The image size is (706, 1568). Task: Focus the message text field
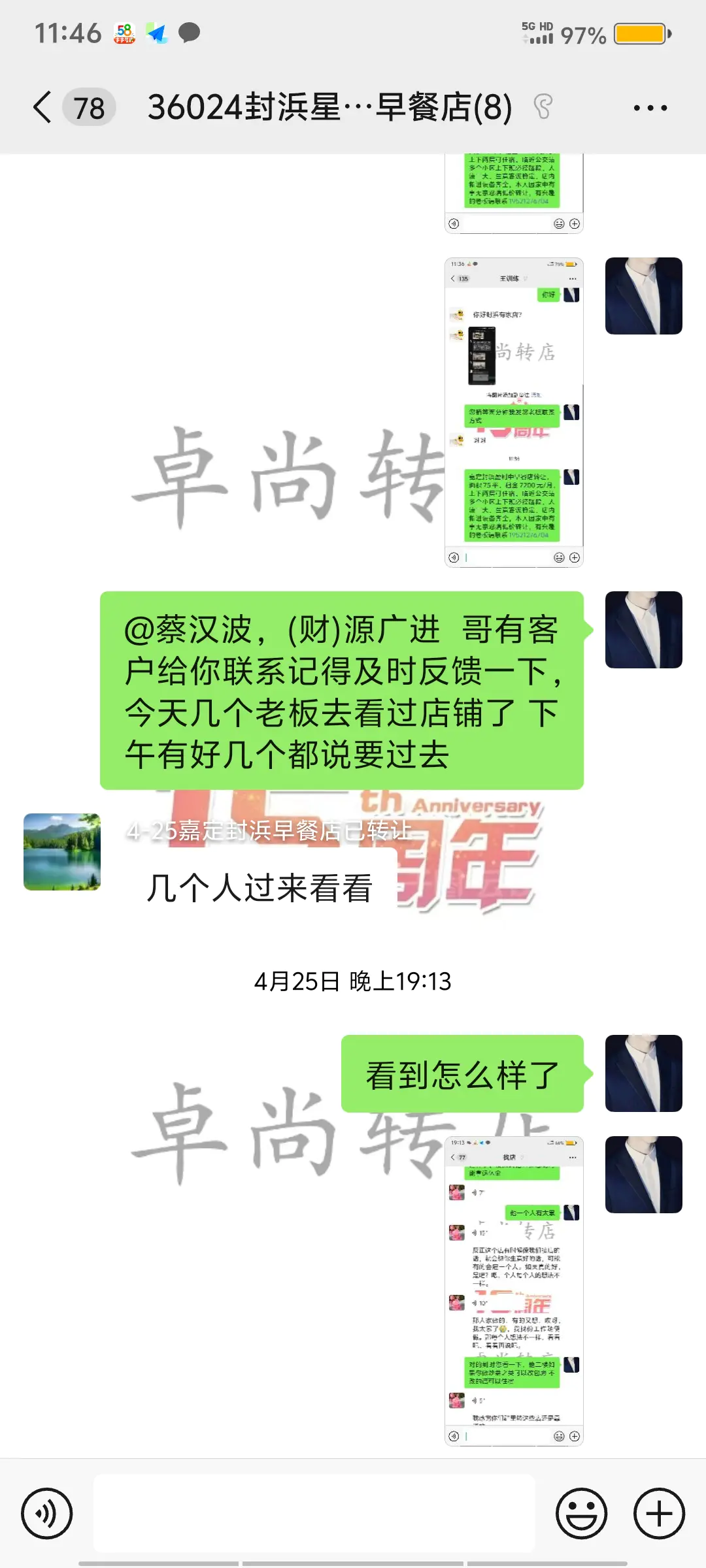(314, 1513)
